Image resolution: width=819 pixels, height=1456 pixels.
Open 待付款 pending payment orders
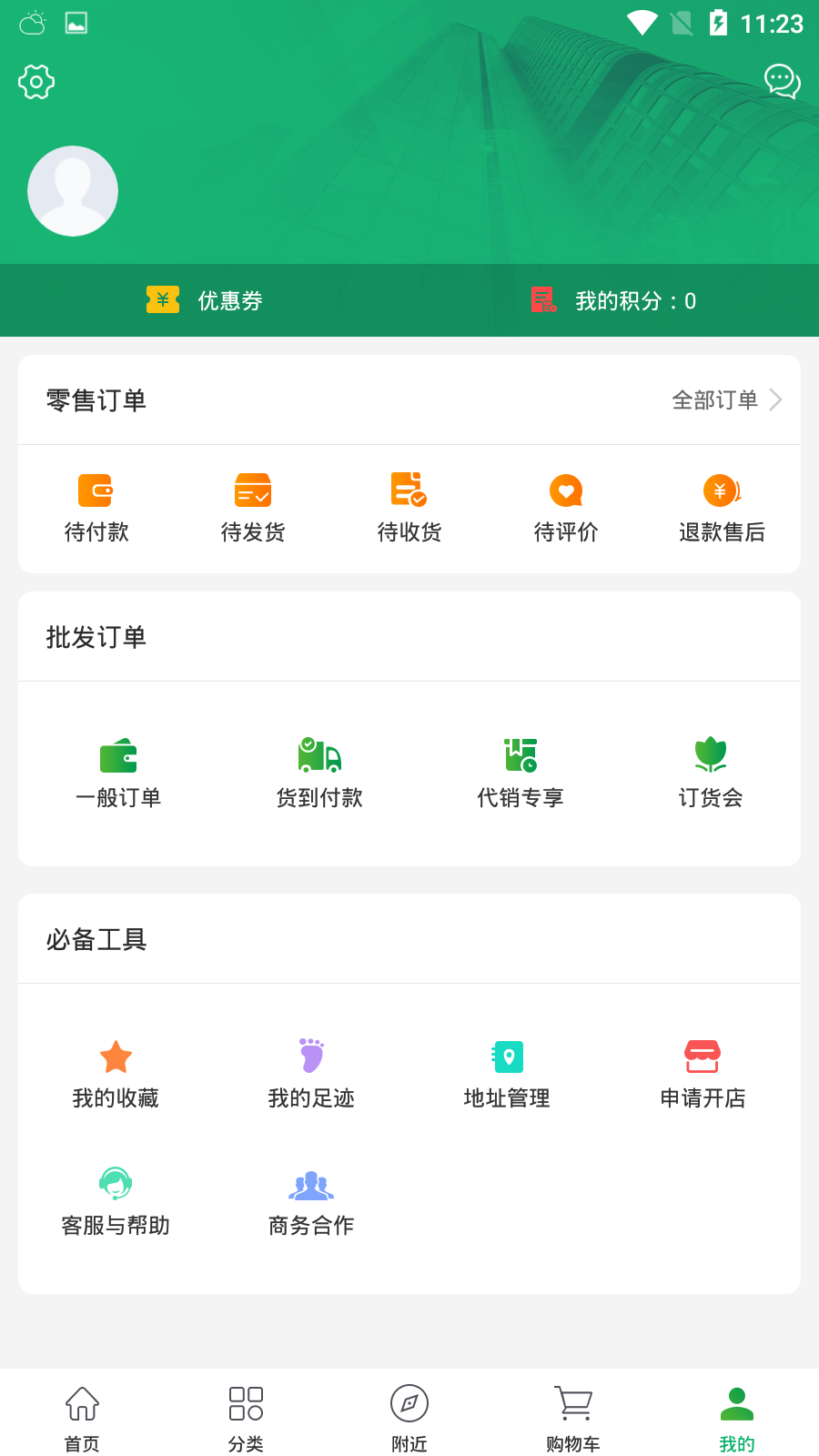(96, 508)
